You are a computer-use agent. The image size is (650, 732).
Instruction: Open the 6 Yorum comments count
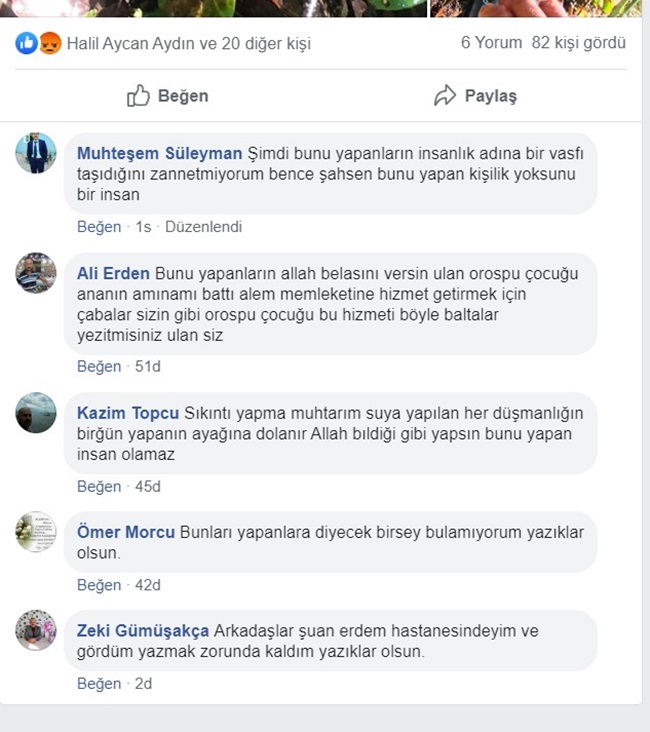click(491, 43)
